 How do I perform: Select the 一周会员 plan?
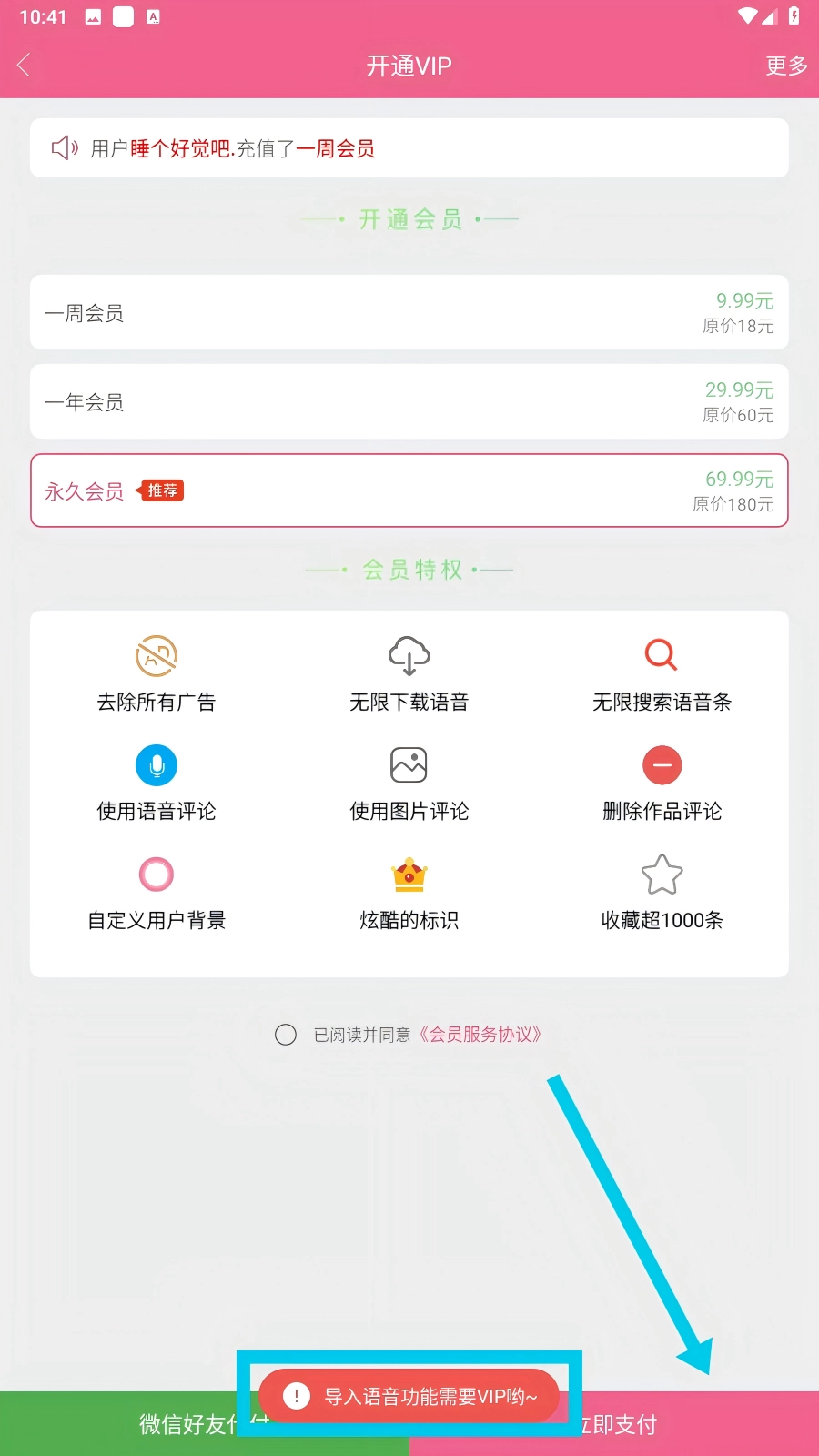pyautogui.click(x=409, y=313)
